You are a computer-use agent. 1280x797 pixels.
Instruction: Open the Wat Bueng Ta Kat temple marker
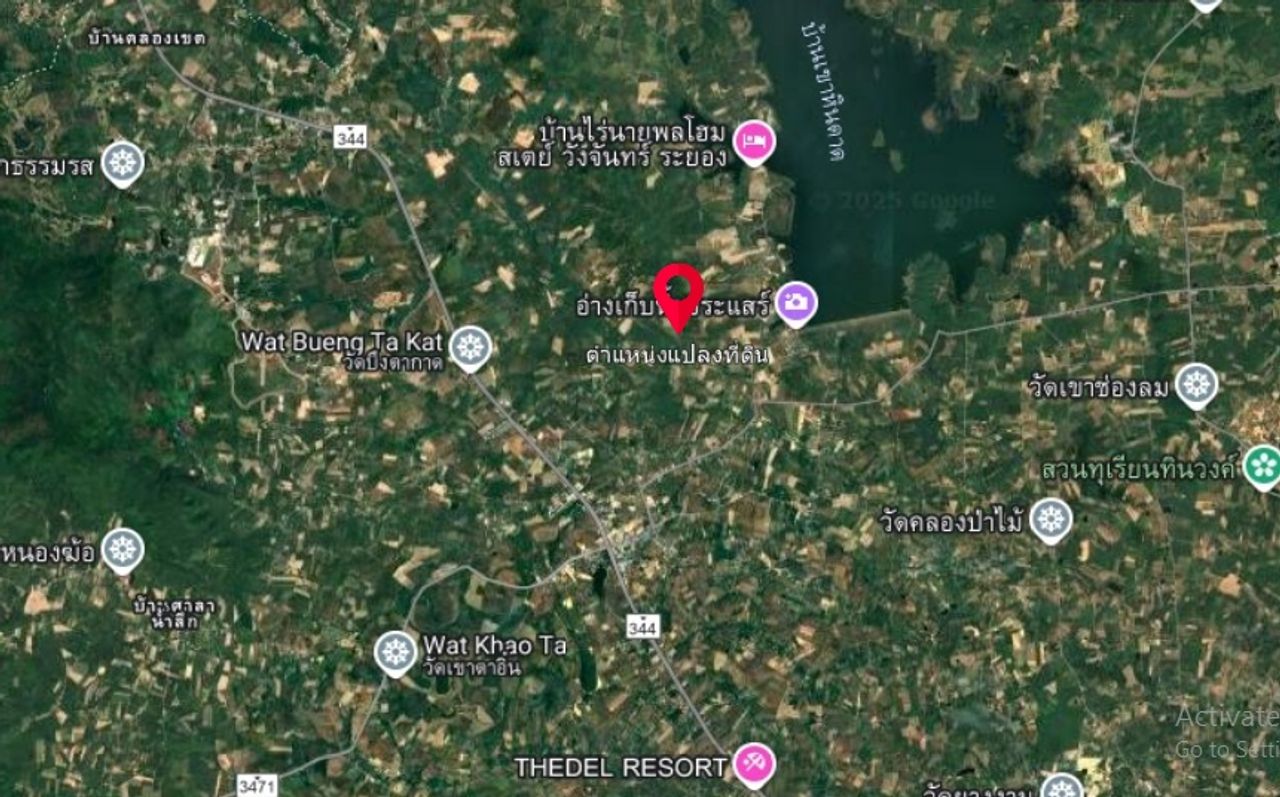click(x=470, y=347)
